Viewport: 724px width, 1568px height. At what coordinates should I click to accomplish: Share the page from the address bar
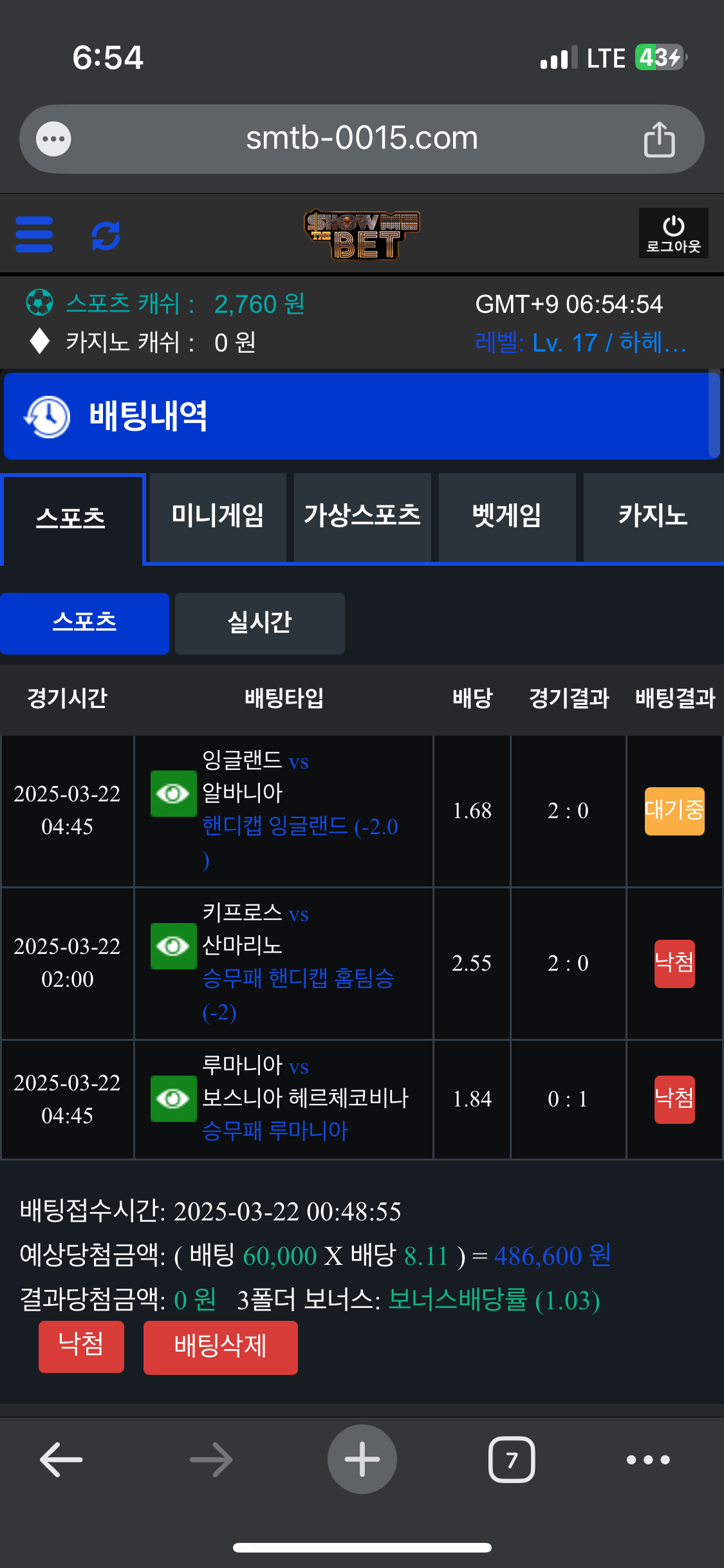tap(659, 139)
